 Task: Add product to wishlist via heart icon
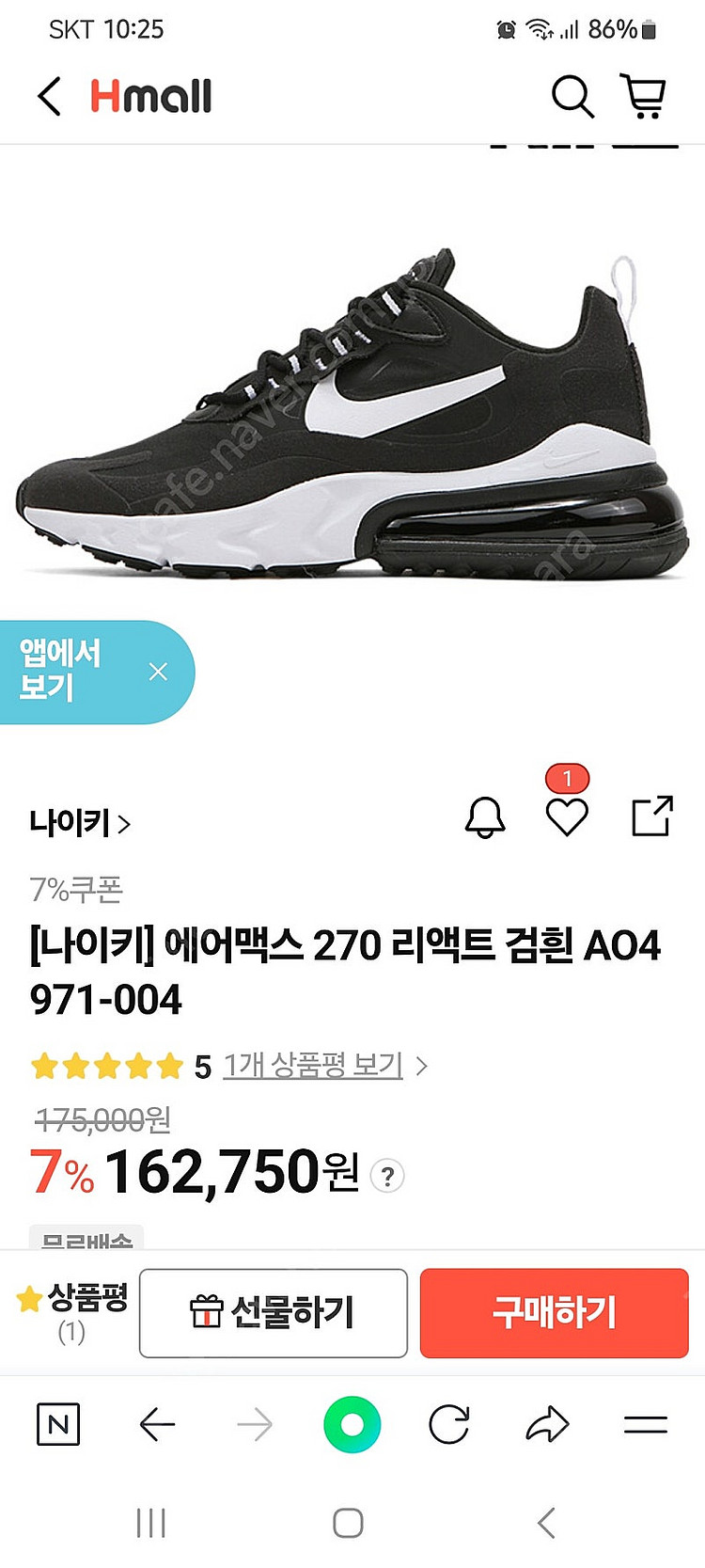click(568, 819)
